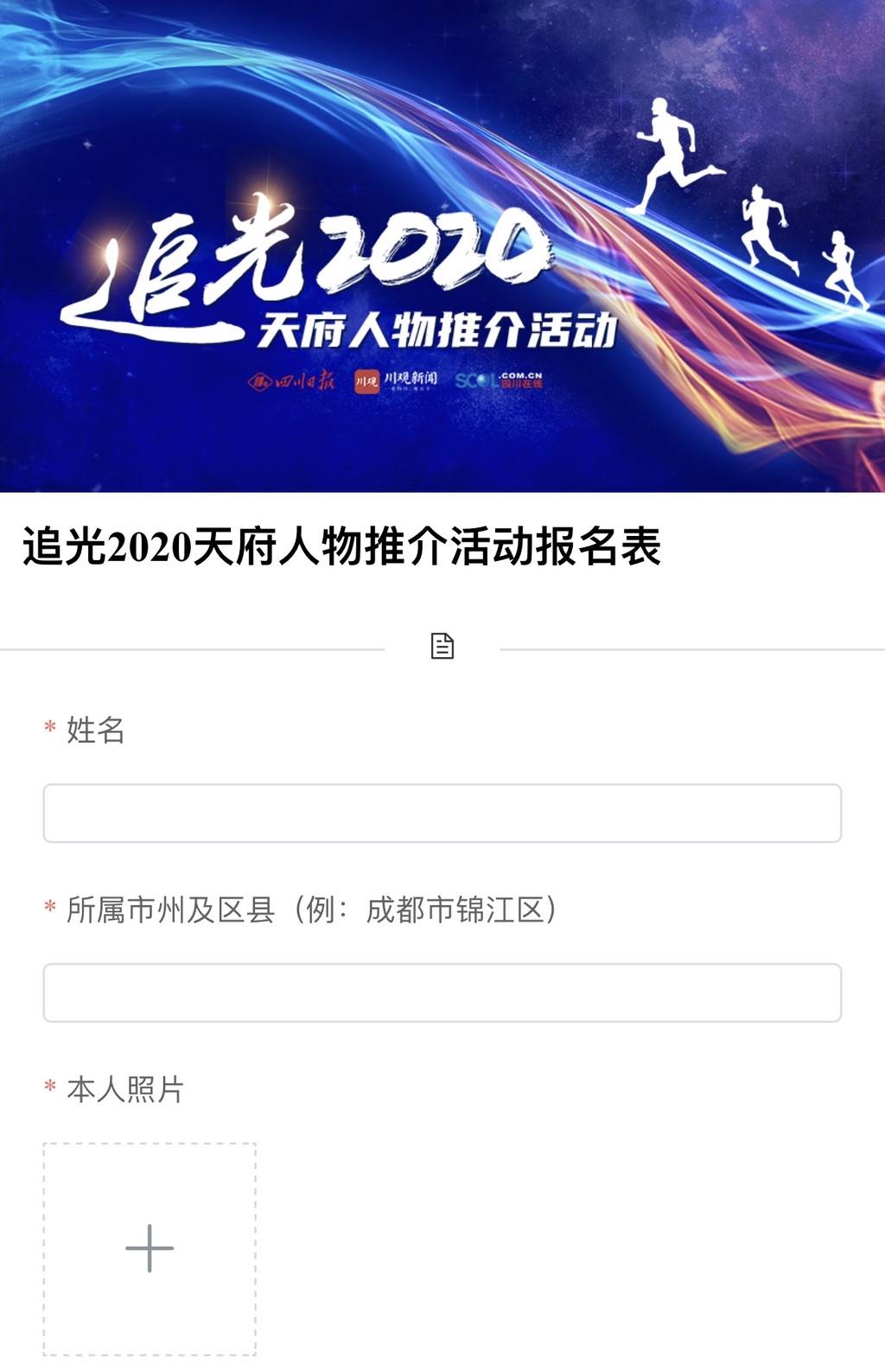Tap the 姓名 text field

coord(442,813)
